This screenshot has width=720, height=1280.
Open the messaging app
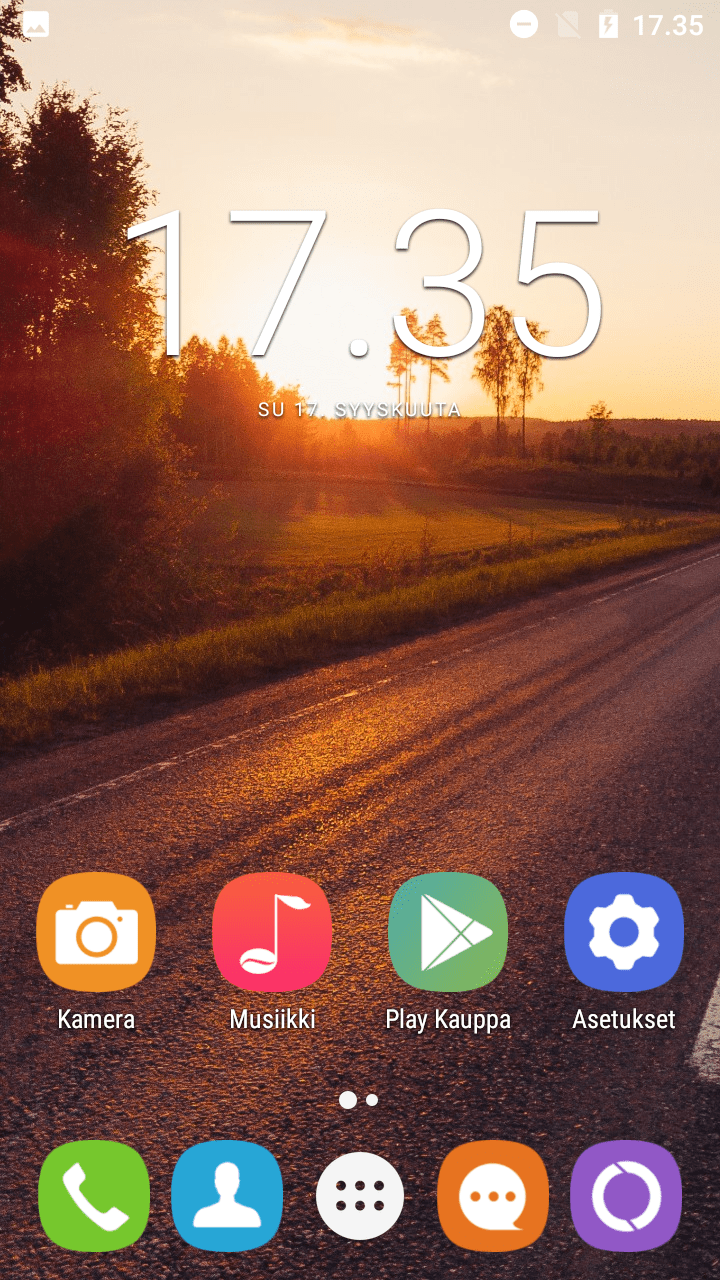[x=493, y=1196]
